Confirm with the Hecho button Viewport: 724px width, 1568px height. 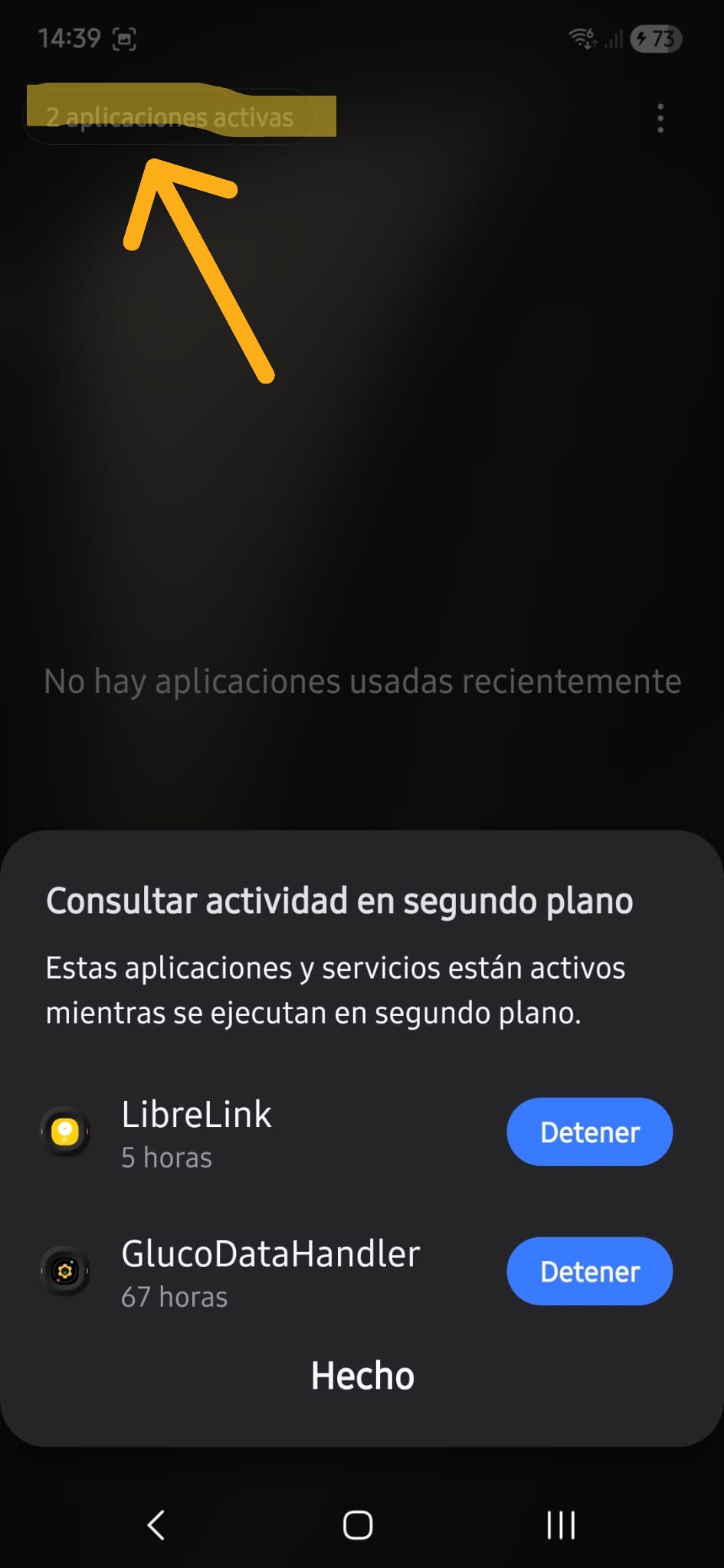tap(362, 1376)
